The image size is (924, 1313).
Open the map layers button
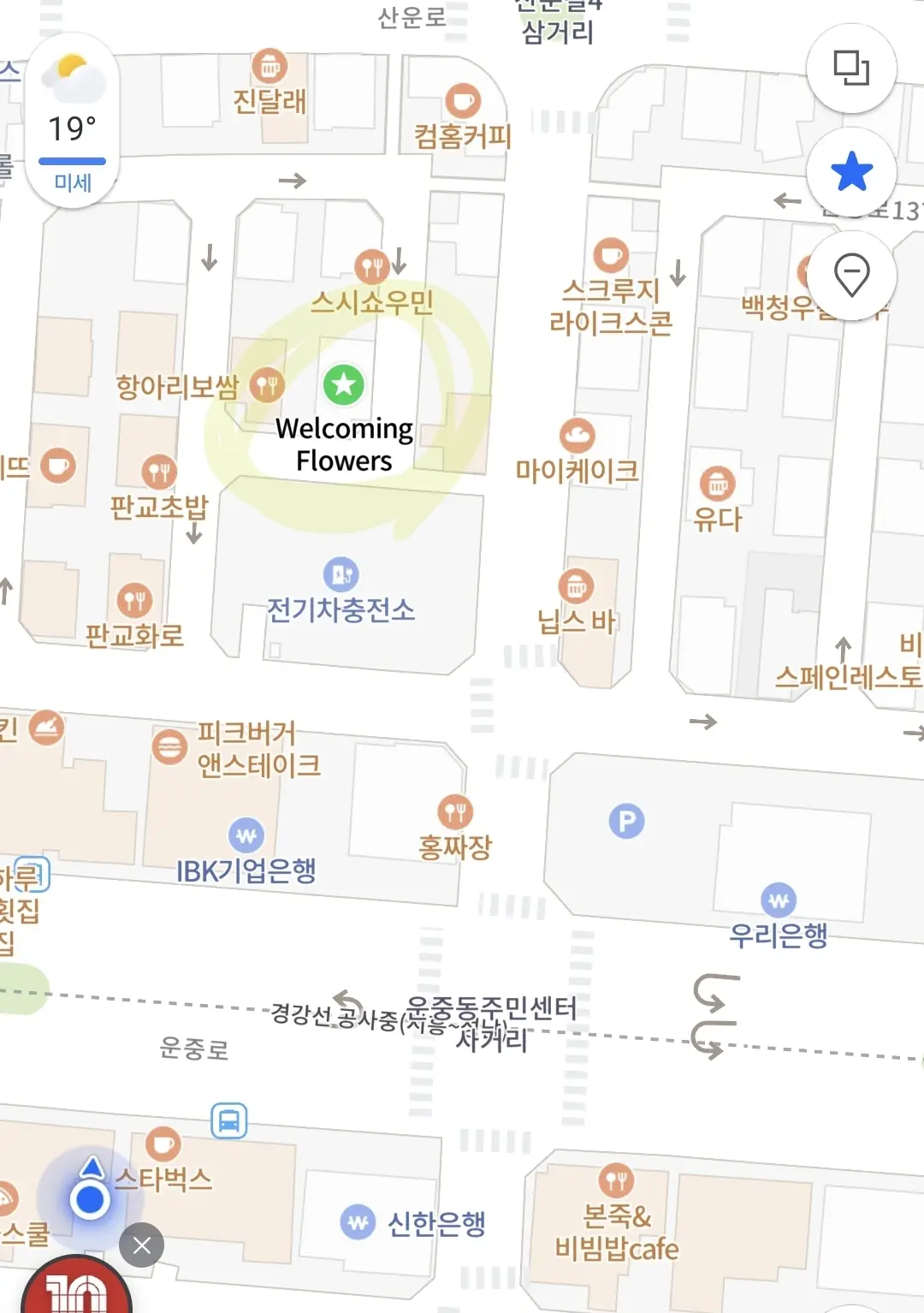point(851,68)
